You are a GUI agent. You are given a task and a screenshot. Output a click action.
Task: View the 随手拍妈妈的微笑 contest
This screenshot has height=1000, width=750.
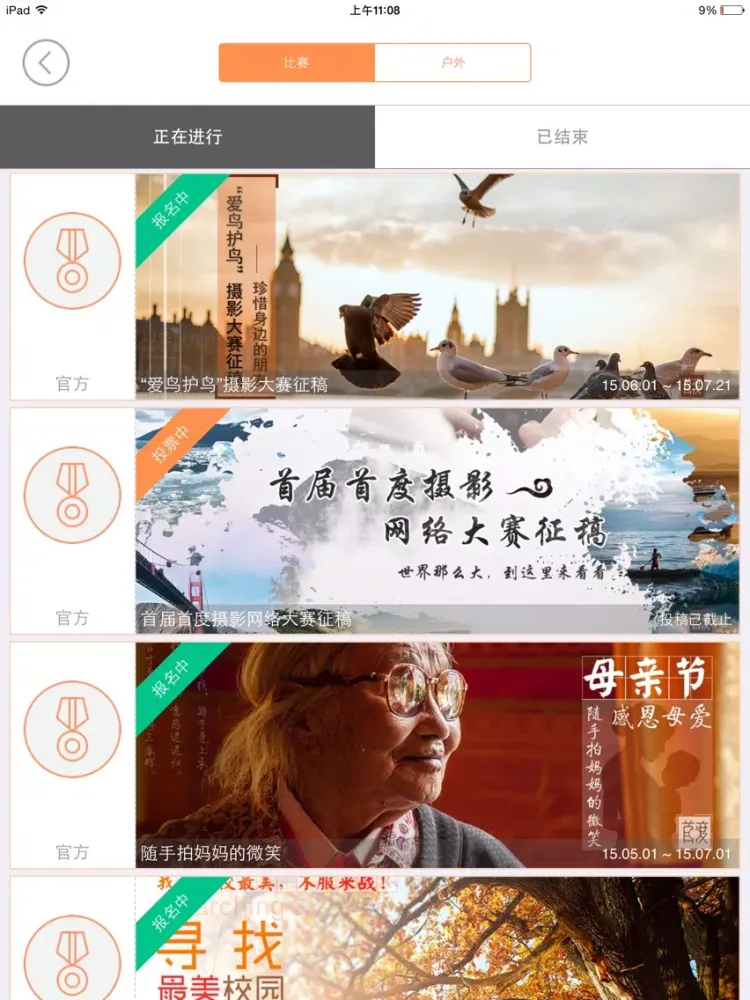[x=437, y=755]
